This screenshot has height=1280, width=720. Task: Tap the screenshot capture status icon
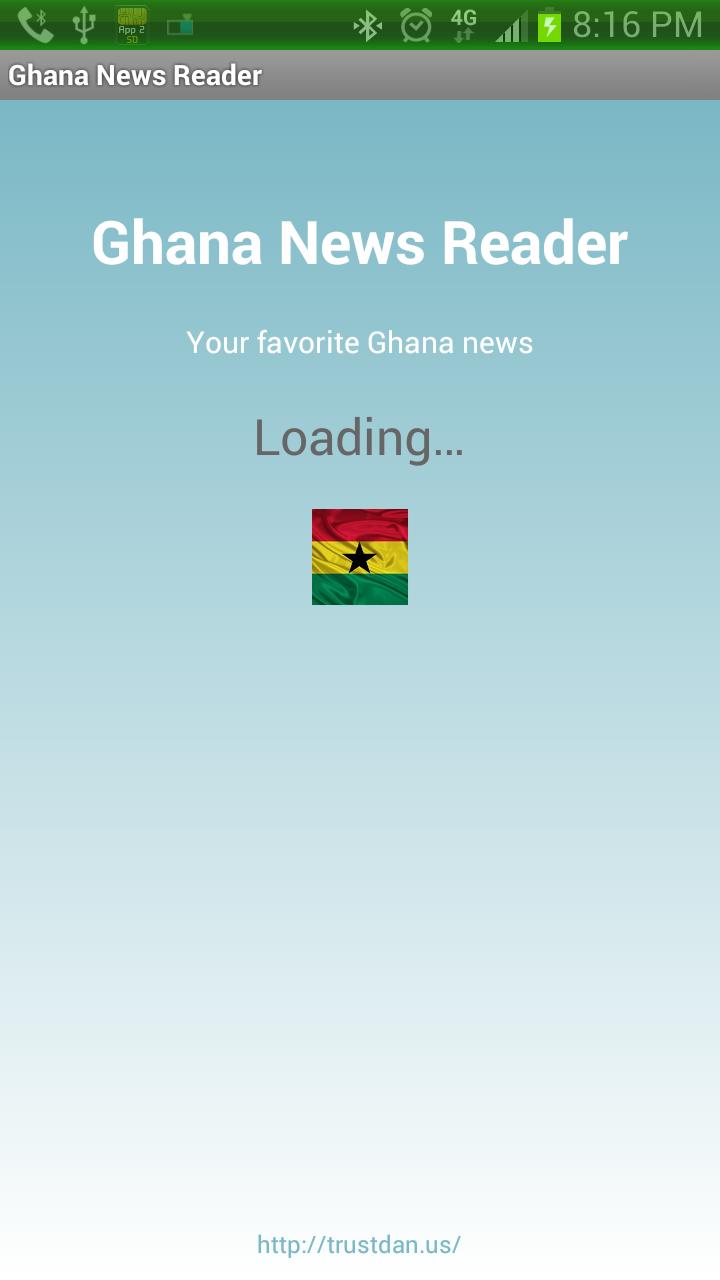point(180,26)
